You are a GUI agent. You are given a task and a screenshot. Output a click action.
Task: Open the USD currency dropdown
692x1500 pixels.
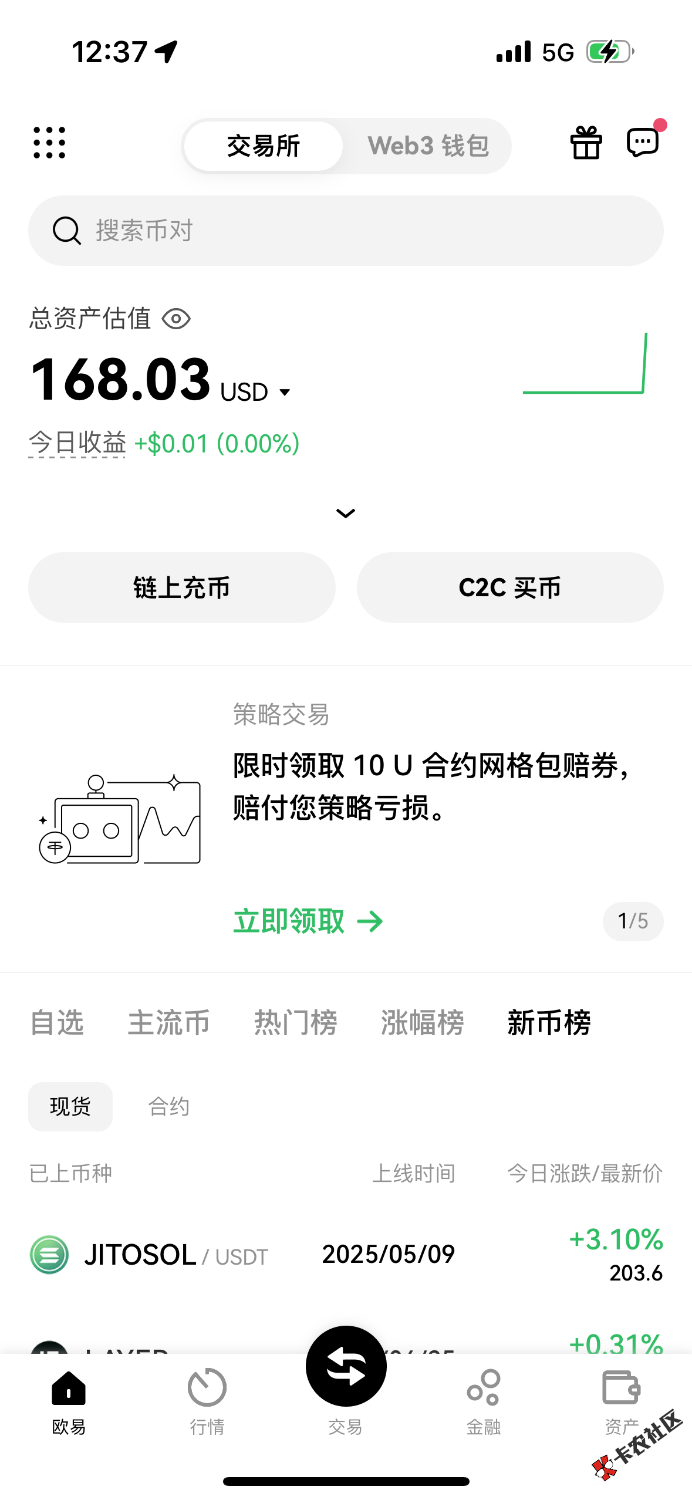click(256, 392)
